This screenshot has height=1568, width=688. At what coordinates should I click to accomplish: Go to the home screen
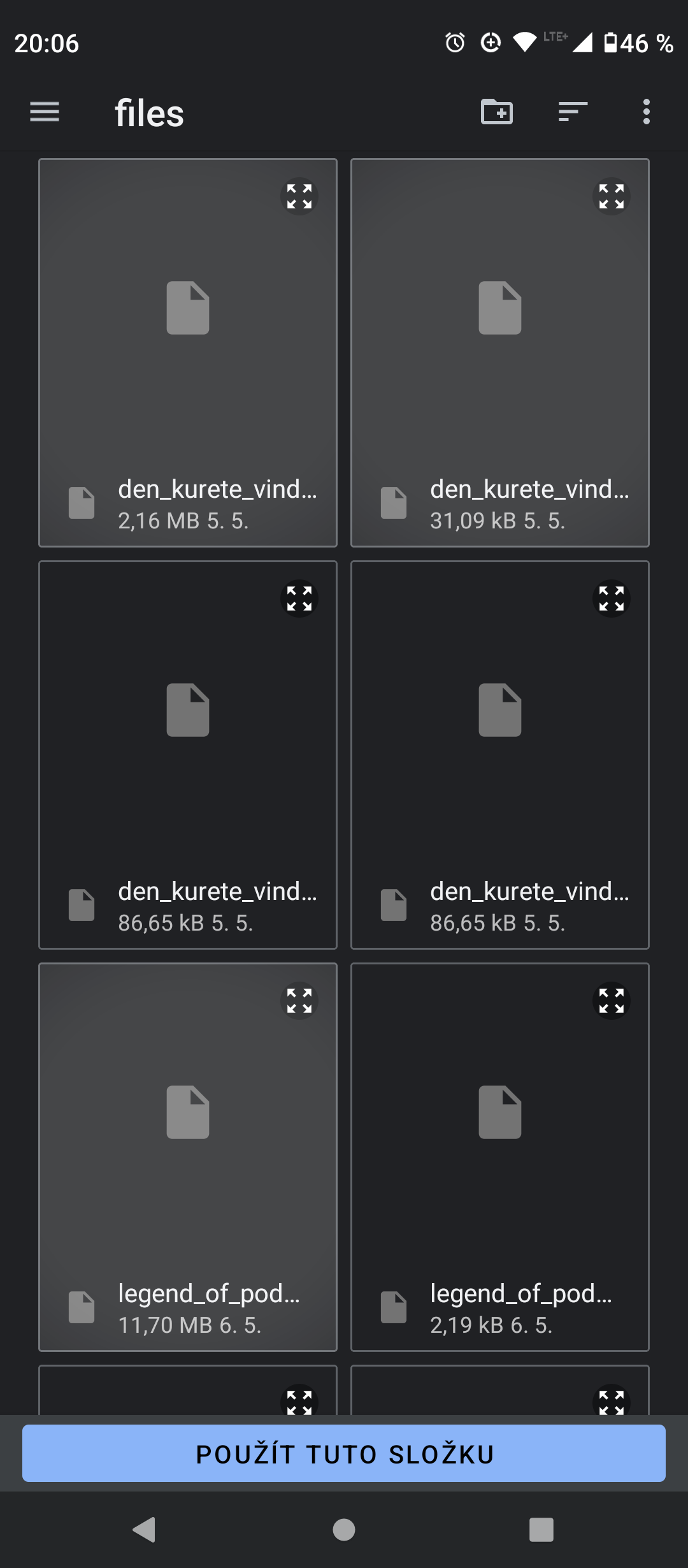click(x=344, y=1530)
